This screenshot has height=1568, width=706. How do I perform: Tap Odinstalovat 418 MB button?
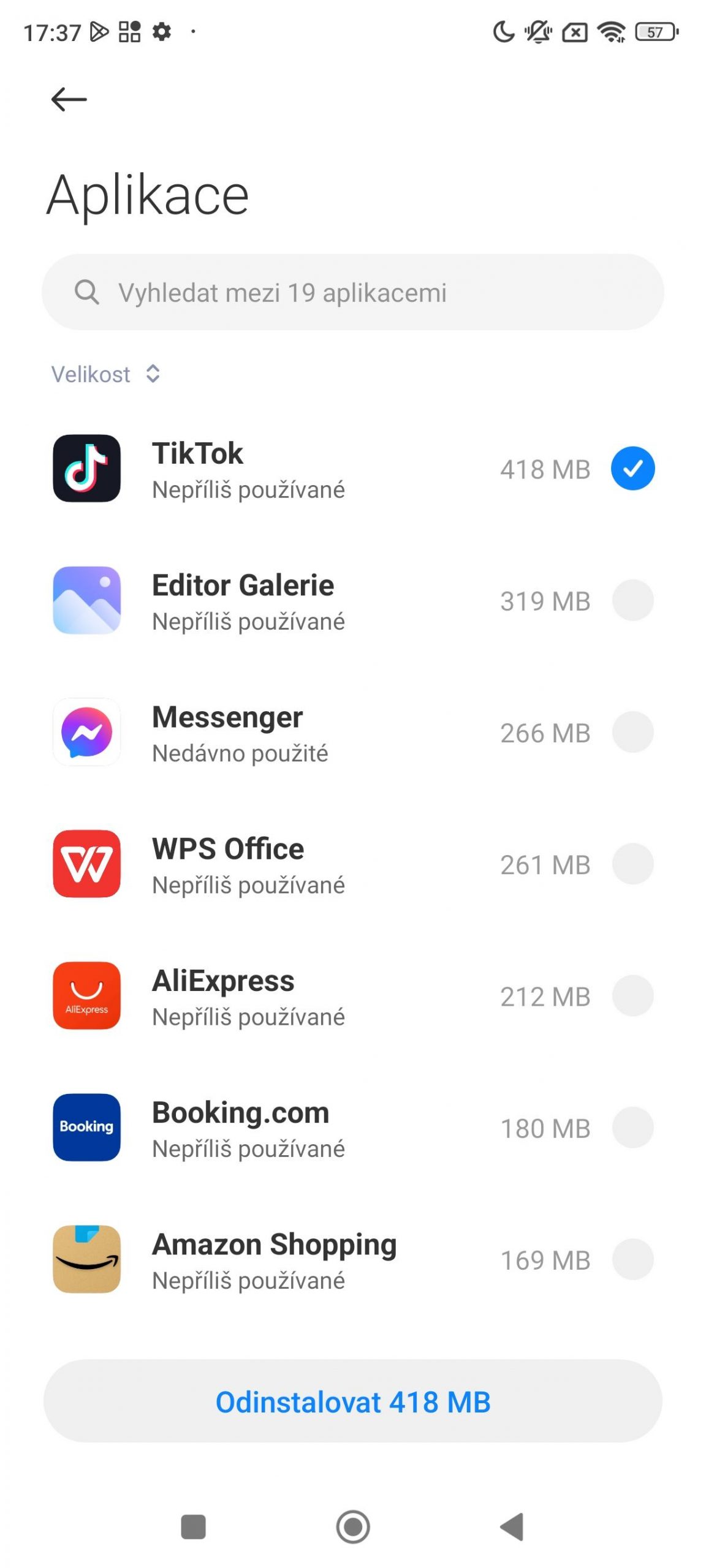(352, 1401)
